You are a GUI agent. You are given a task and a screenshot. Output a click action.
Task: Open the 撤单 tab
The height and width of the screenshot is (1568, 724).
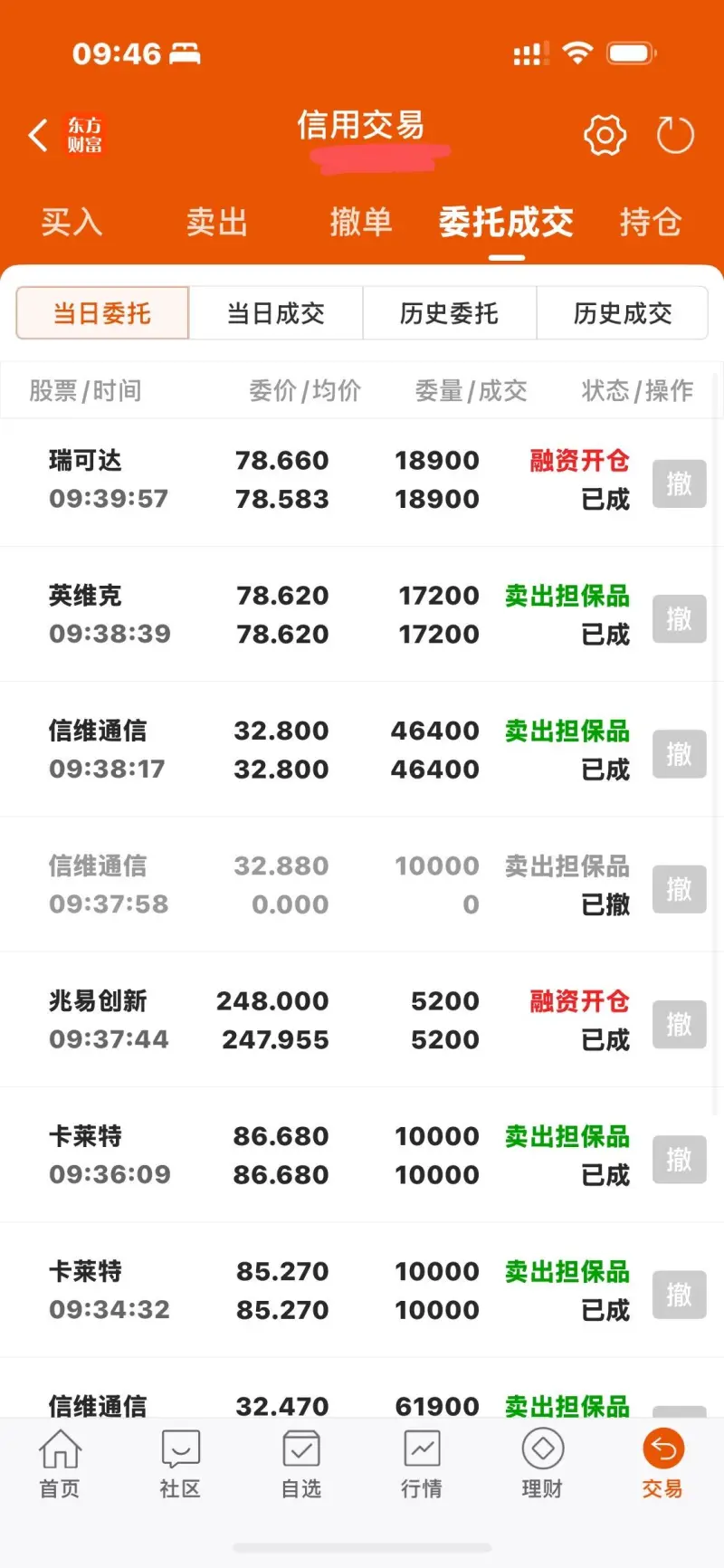click(x=360, y=222)
